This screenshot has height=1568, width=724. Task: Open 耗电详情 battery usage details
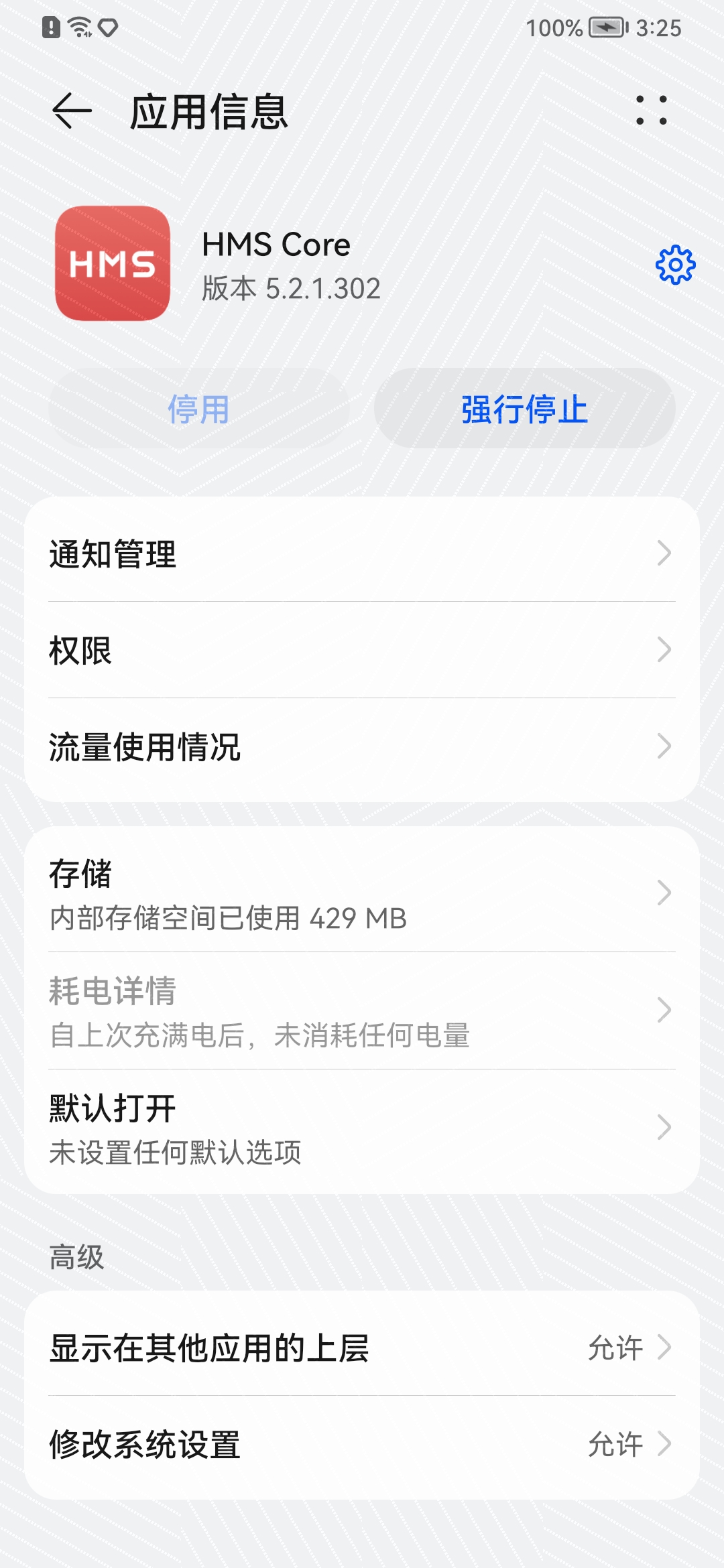click(x=362, y=1010)
